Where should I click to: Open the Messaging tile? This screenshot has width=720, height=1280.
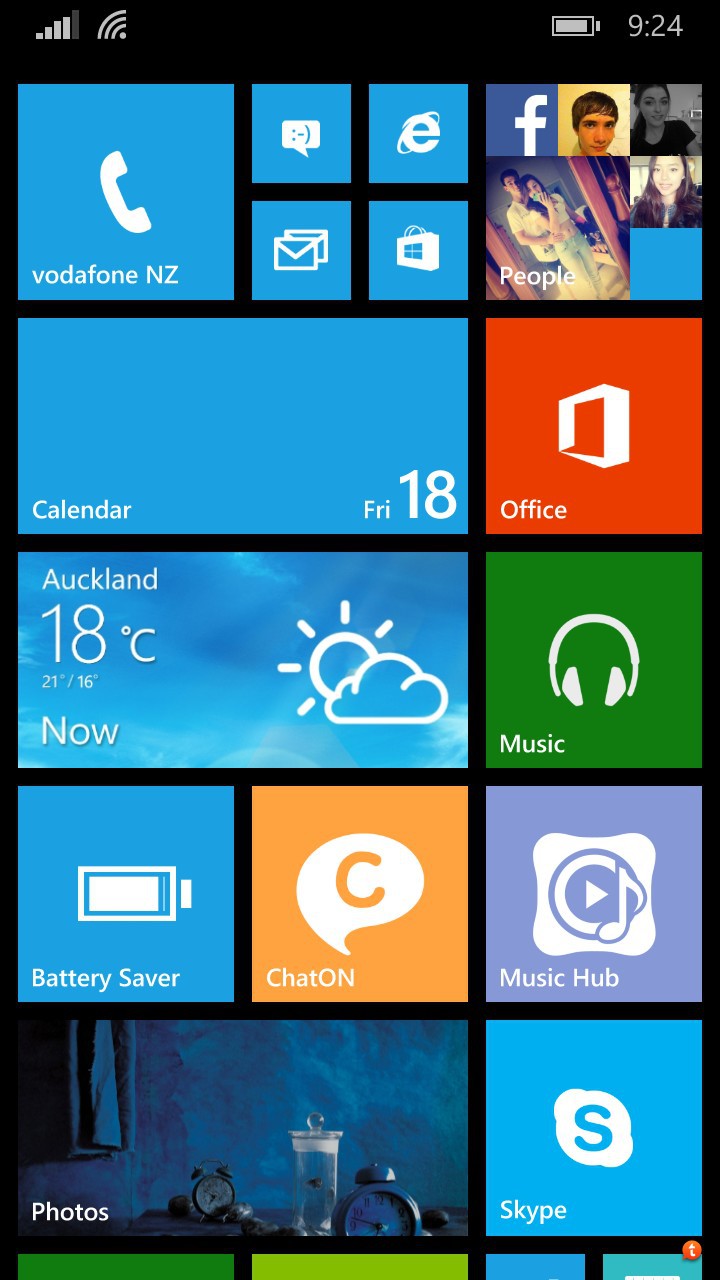301,134
